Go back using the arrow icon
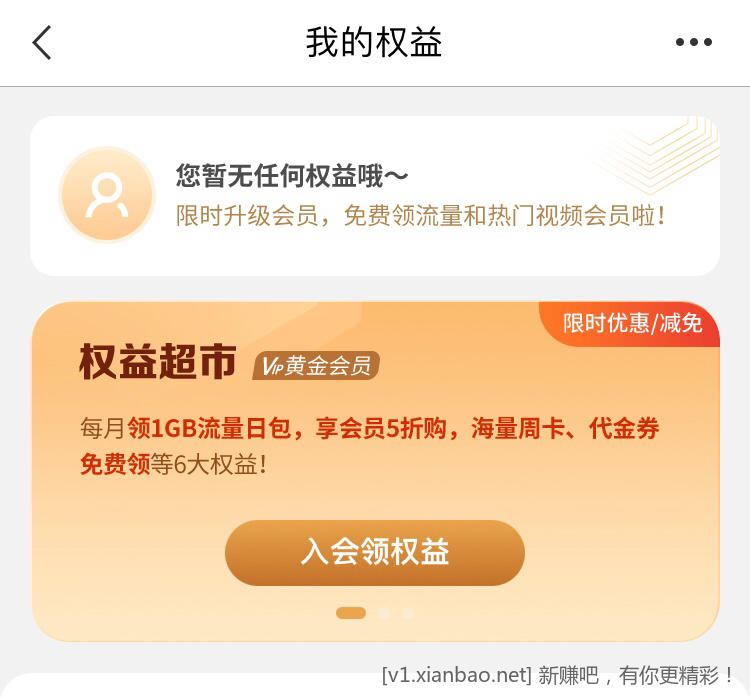750x697 pixels. [41, 43]
